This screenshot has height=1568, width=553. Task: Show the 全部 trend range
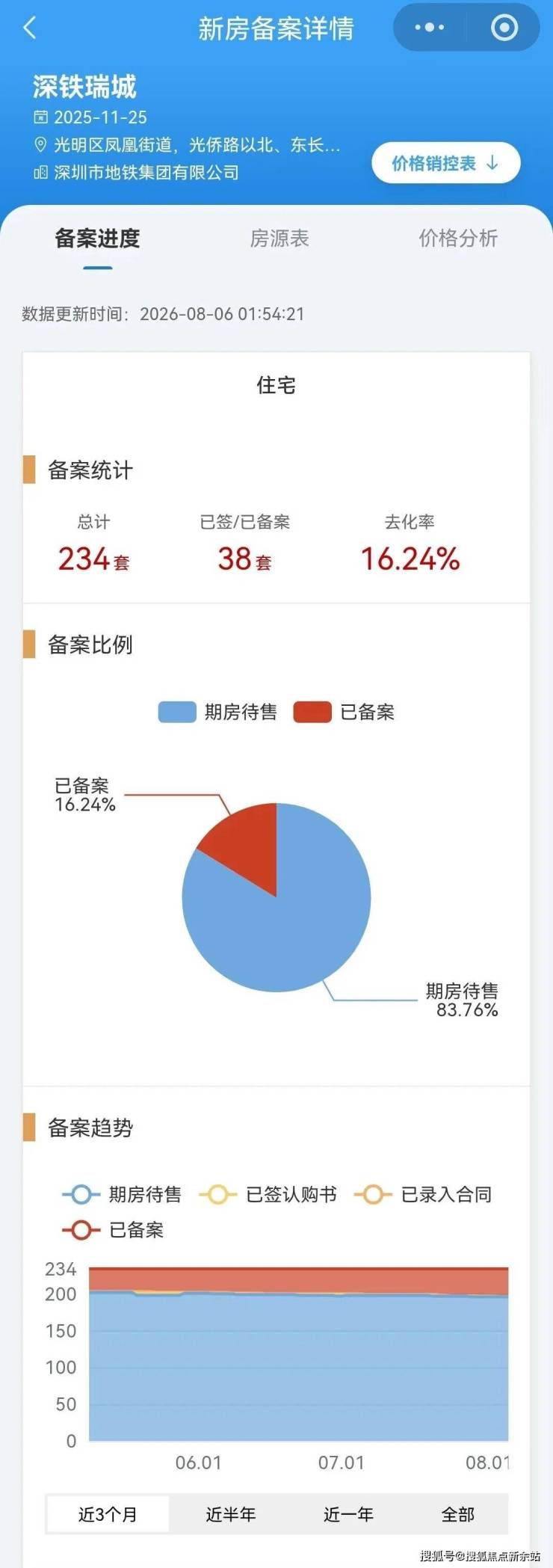click(457, 1514)
